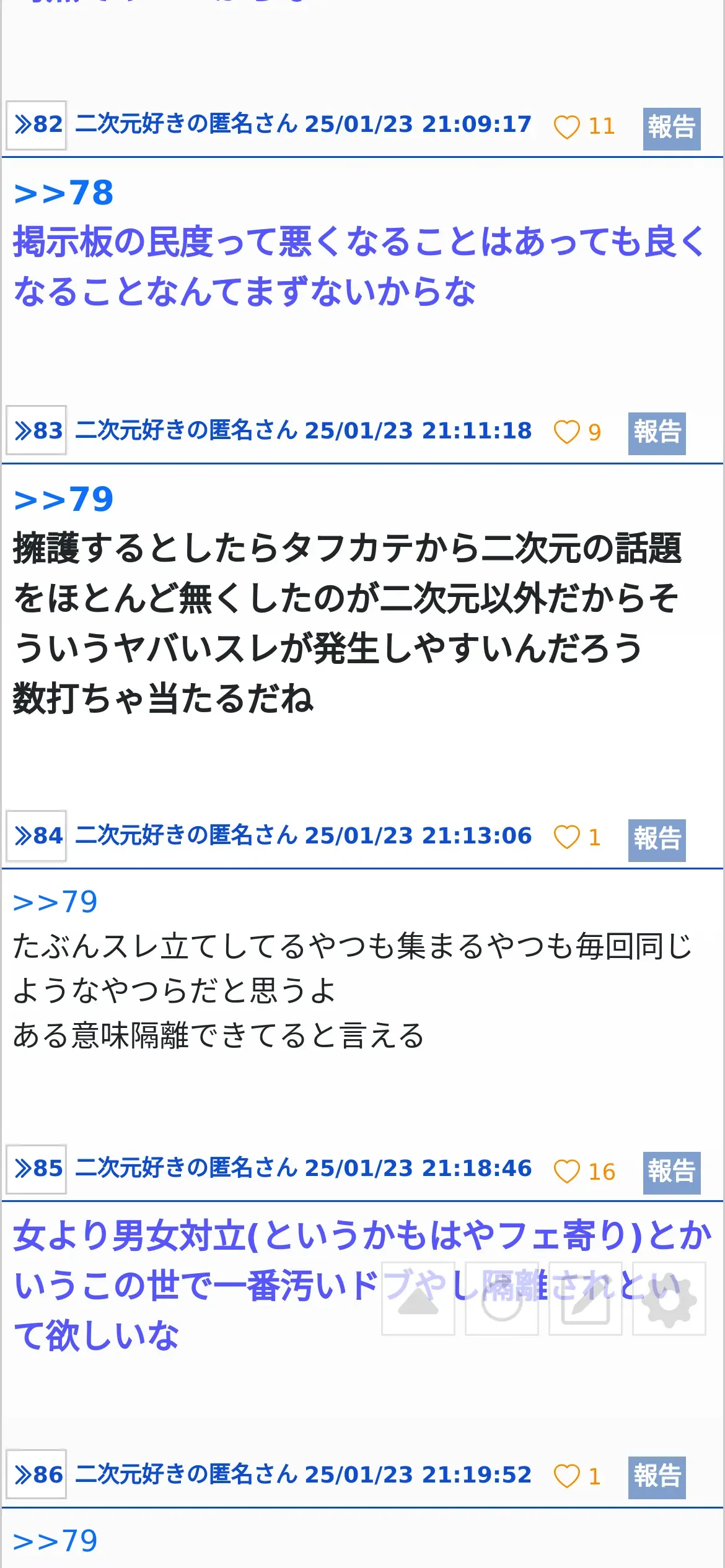Screen dimensions: 725x1568
Task: Reload the thread with the floating refresh icon
Action: coord(502,1298)
